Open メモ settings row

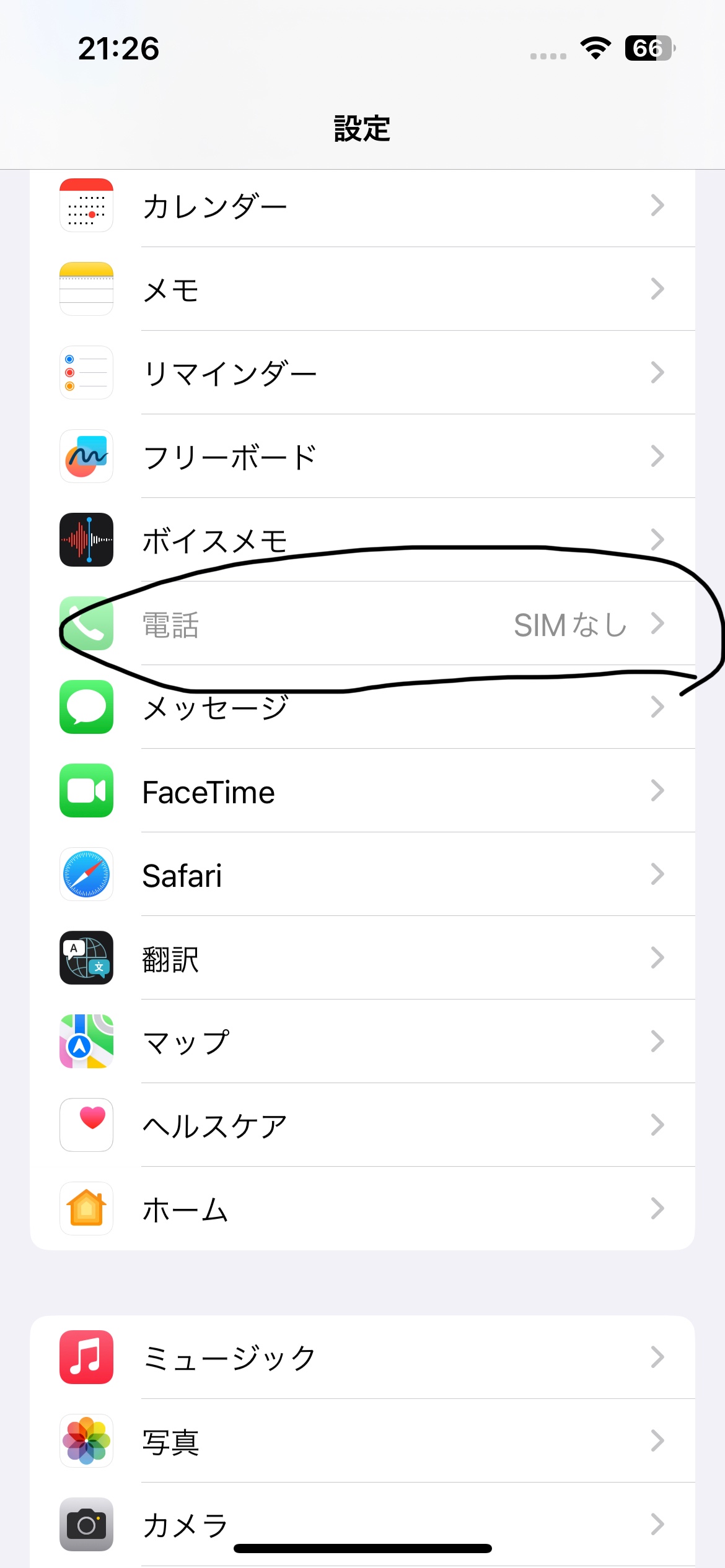pos(362,289)
